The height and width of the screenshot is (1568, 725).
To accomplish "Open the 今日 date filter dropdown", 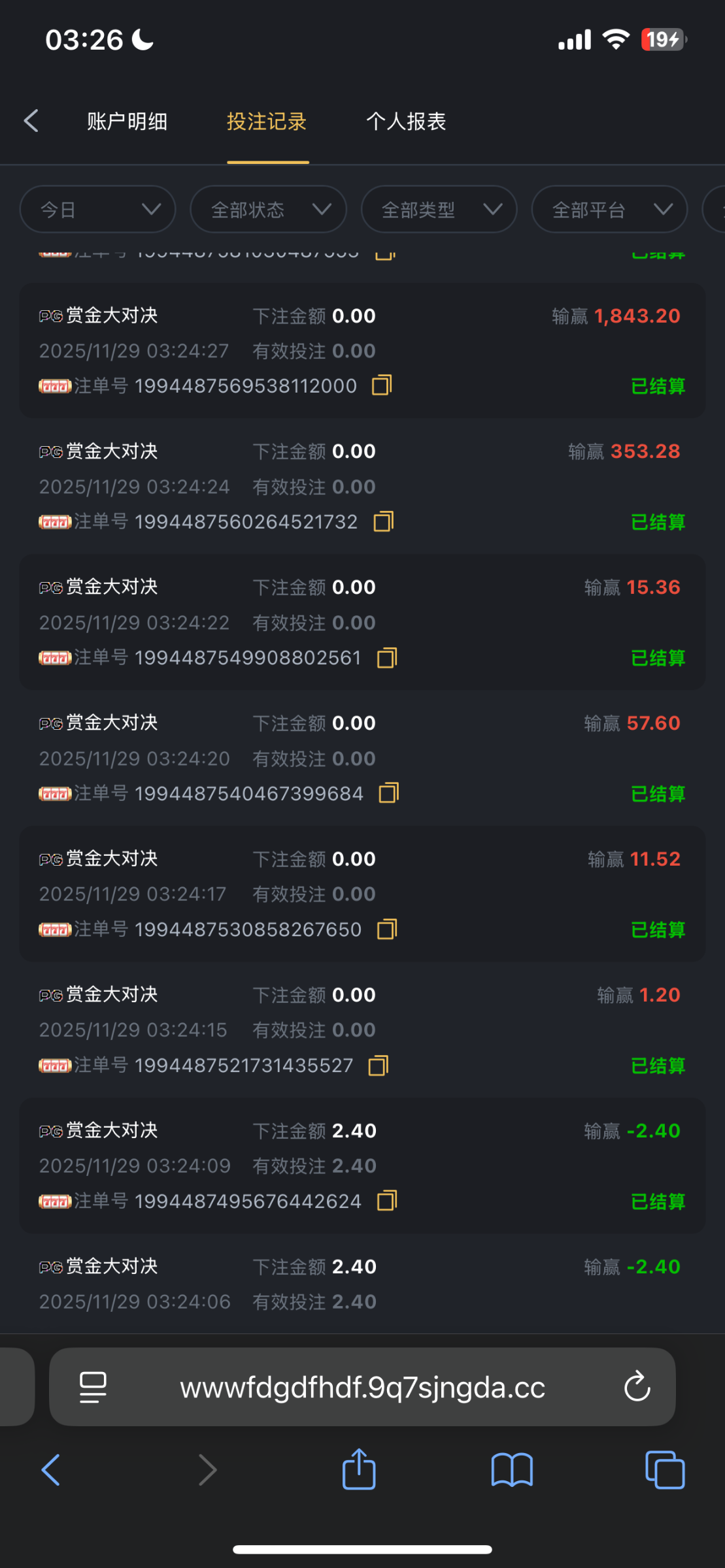I will [x=98, y=210].
